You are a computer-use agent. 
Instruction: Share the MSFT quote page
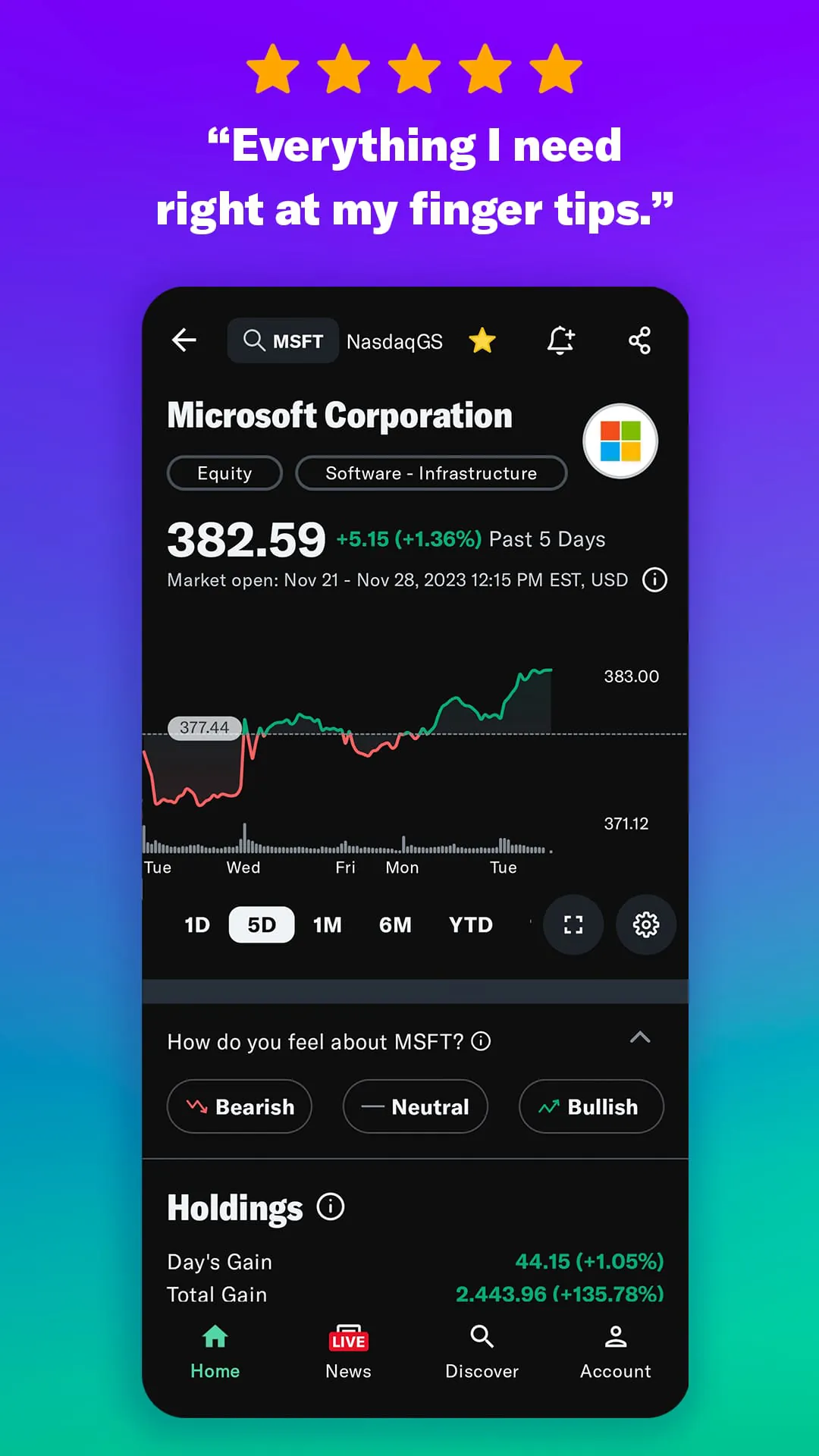pyautogui.click(x=639, y=340)
